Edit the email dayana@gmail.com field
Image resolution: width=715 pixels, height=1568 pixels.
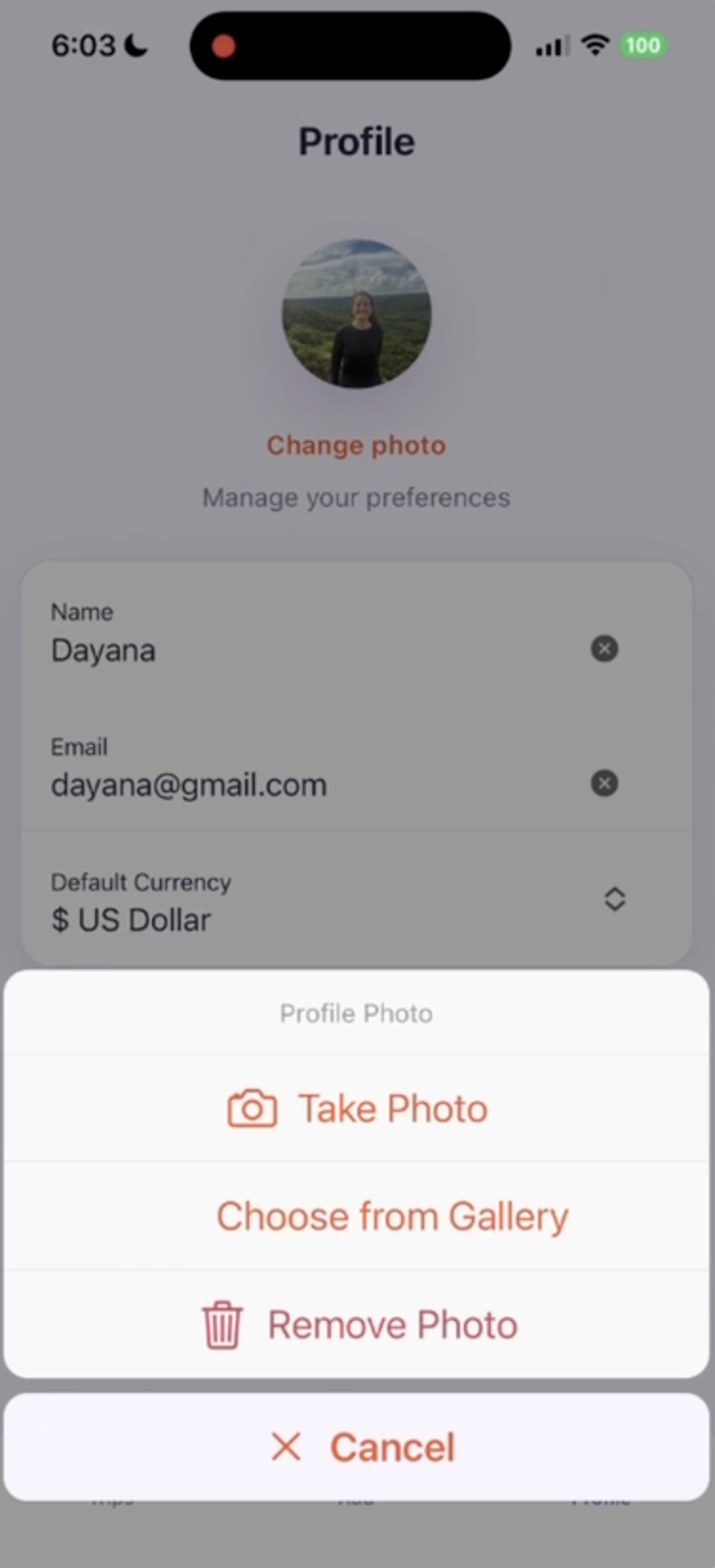coord(285,785)
